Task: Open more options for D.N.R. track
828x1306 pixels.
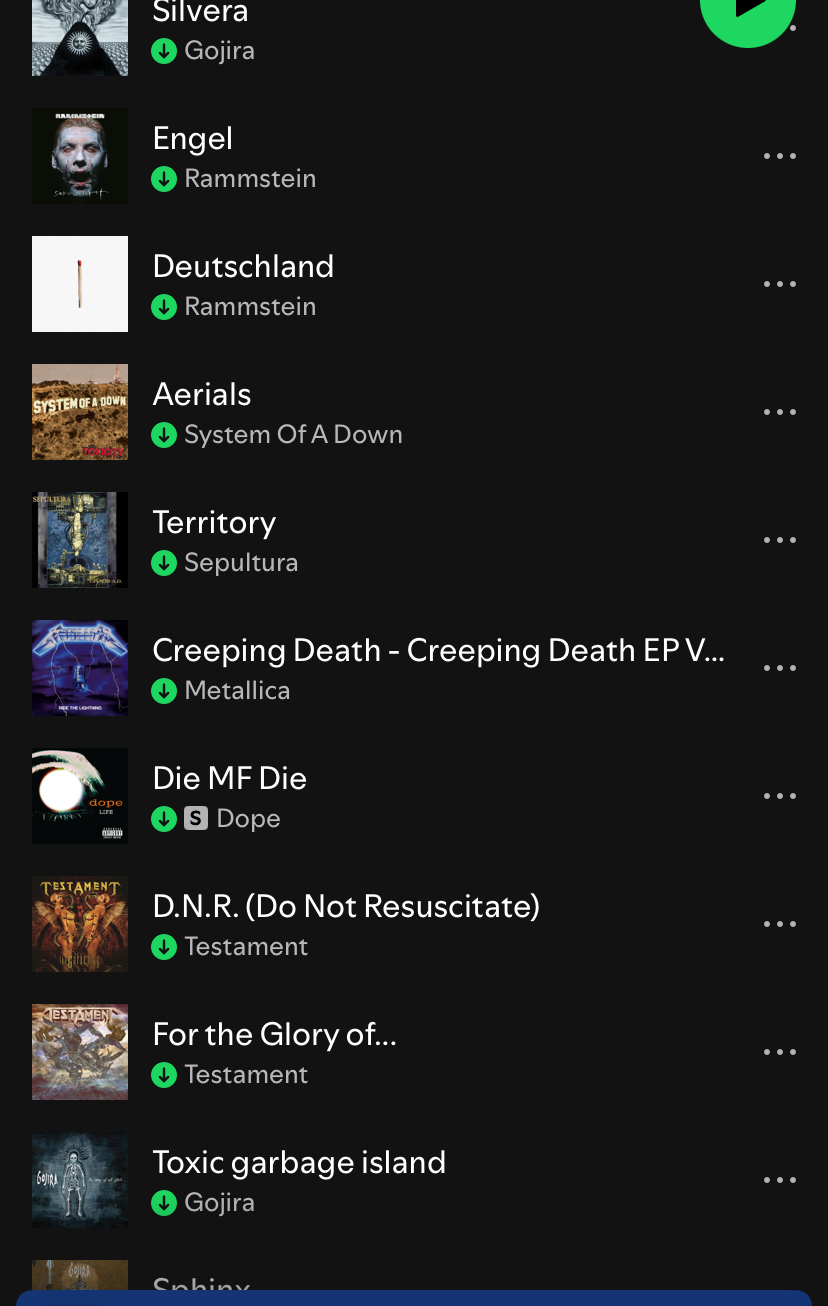Action: point(779,924)
